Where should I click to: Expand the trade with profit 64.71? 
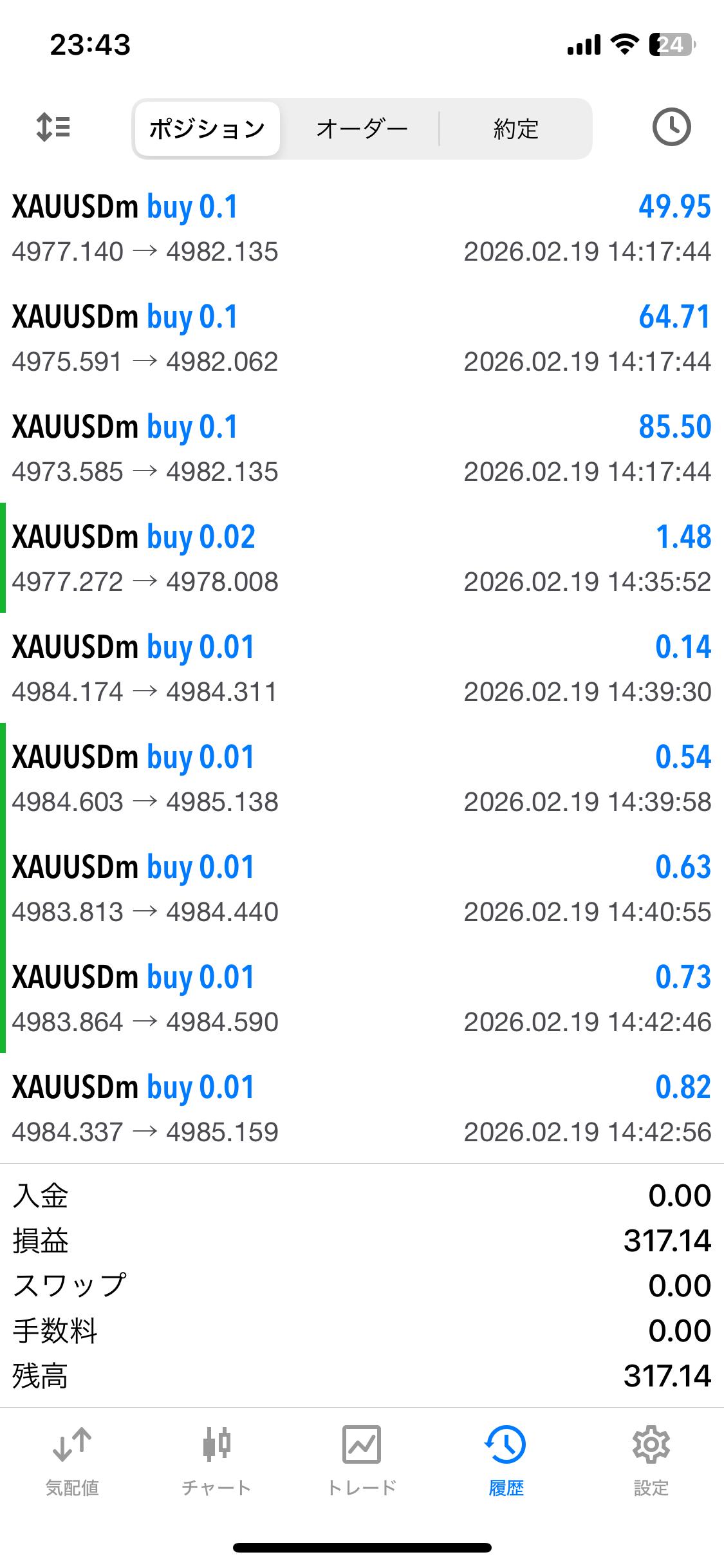click(362, 339)
